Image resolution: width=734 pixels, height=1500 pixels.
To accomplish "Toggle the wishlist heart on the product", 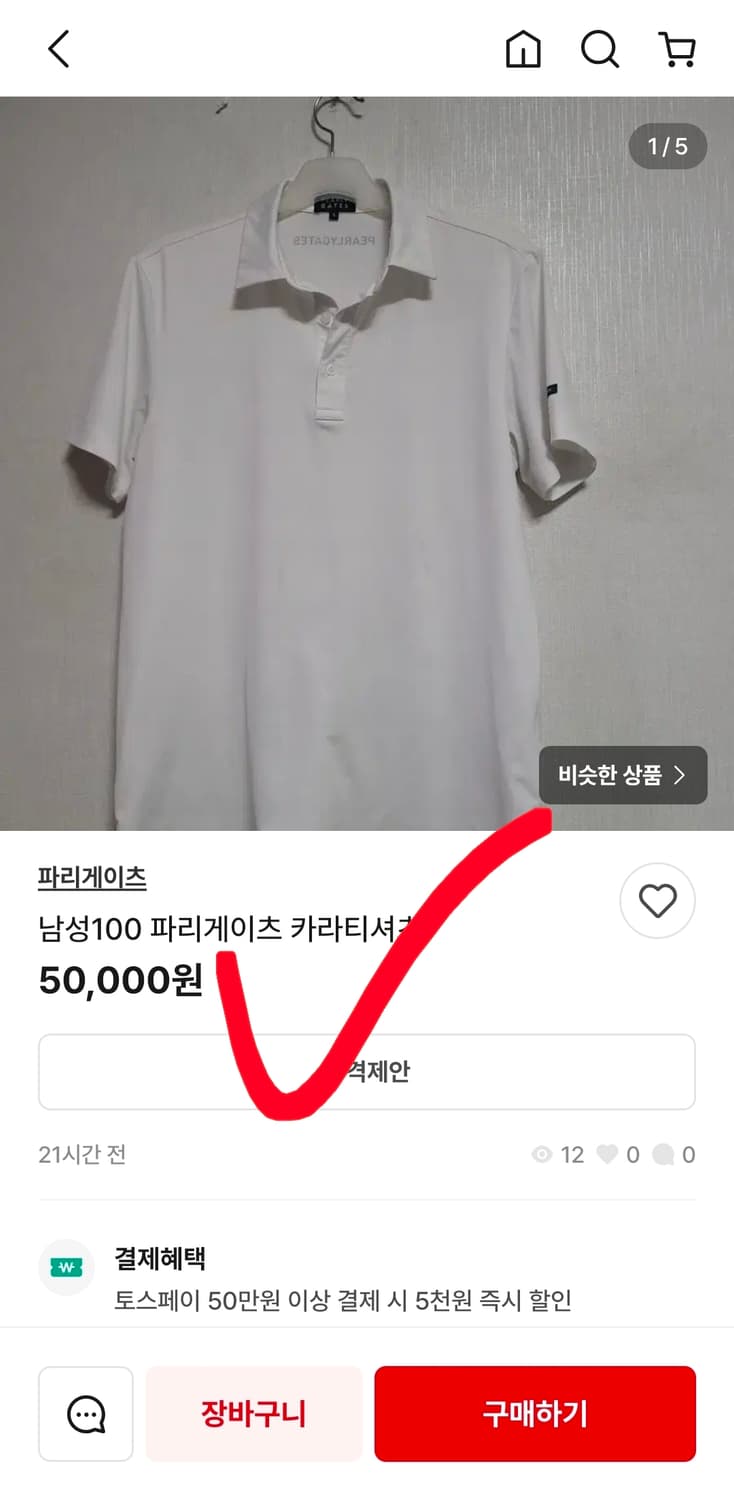I will (657, 900).
